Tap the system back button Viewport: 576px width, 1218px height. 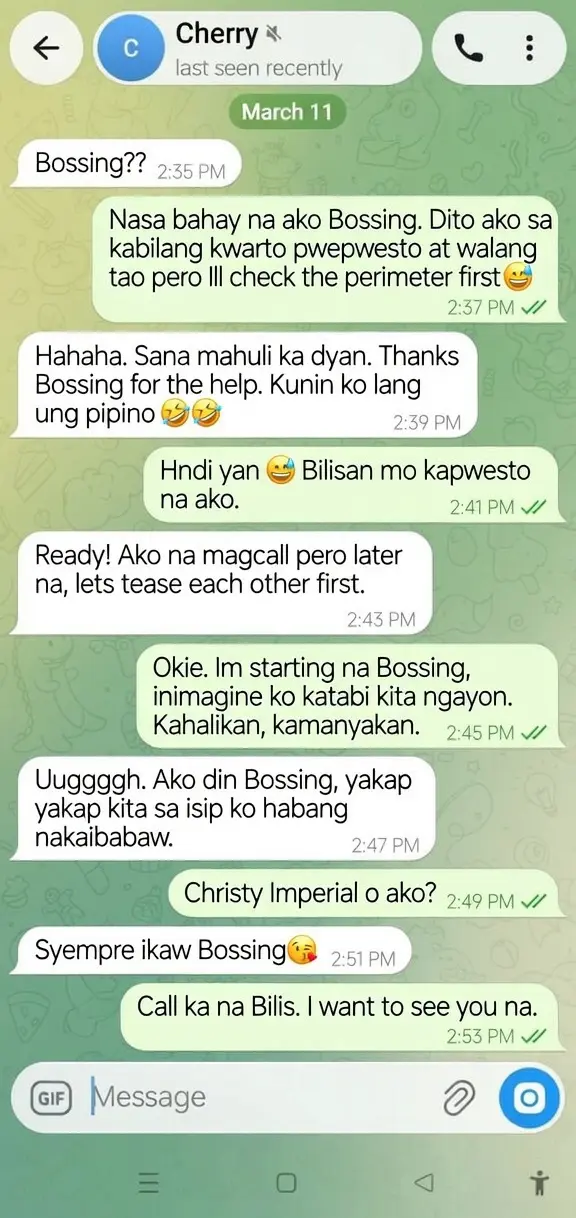pos(424,1183)
